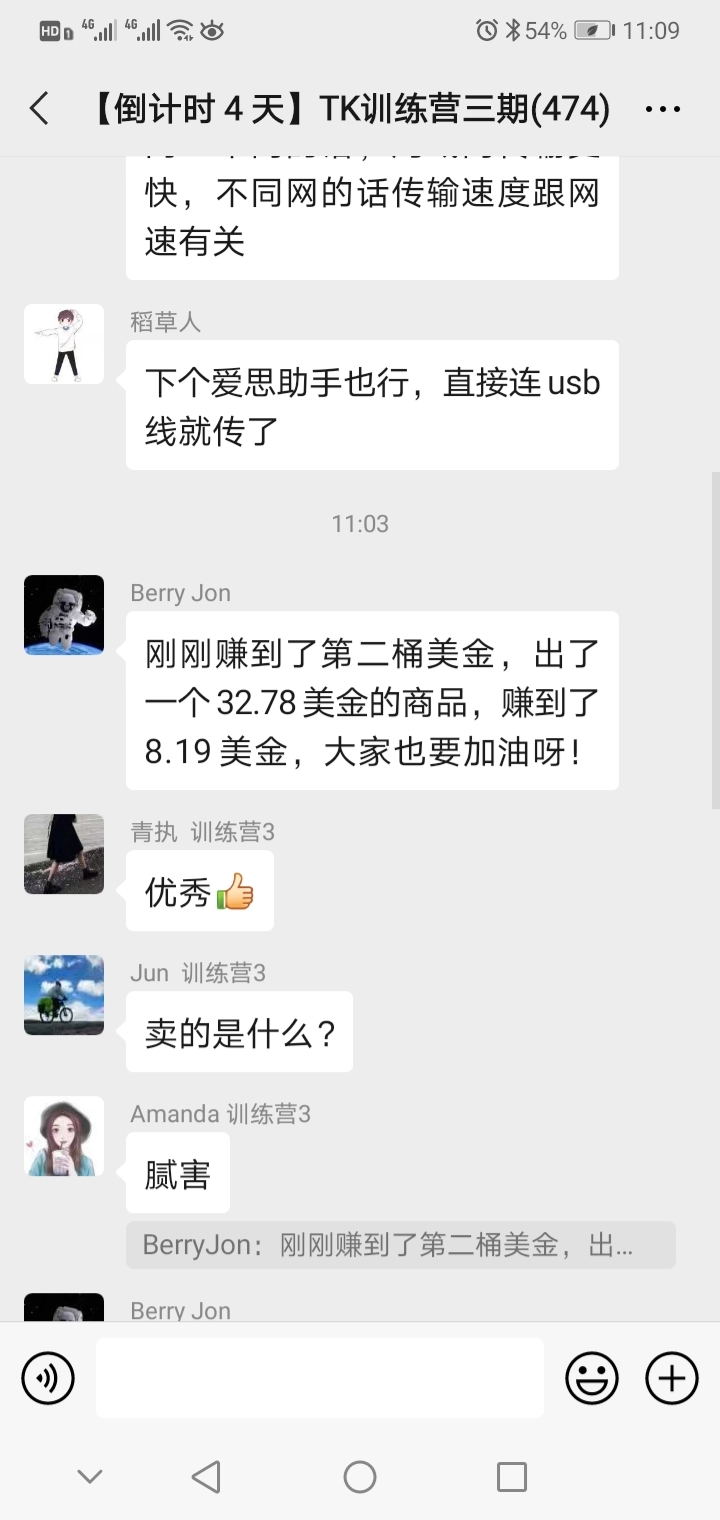Open 青执's profile avatar
720x1520 pixels.
[64, 854]
